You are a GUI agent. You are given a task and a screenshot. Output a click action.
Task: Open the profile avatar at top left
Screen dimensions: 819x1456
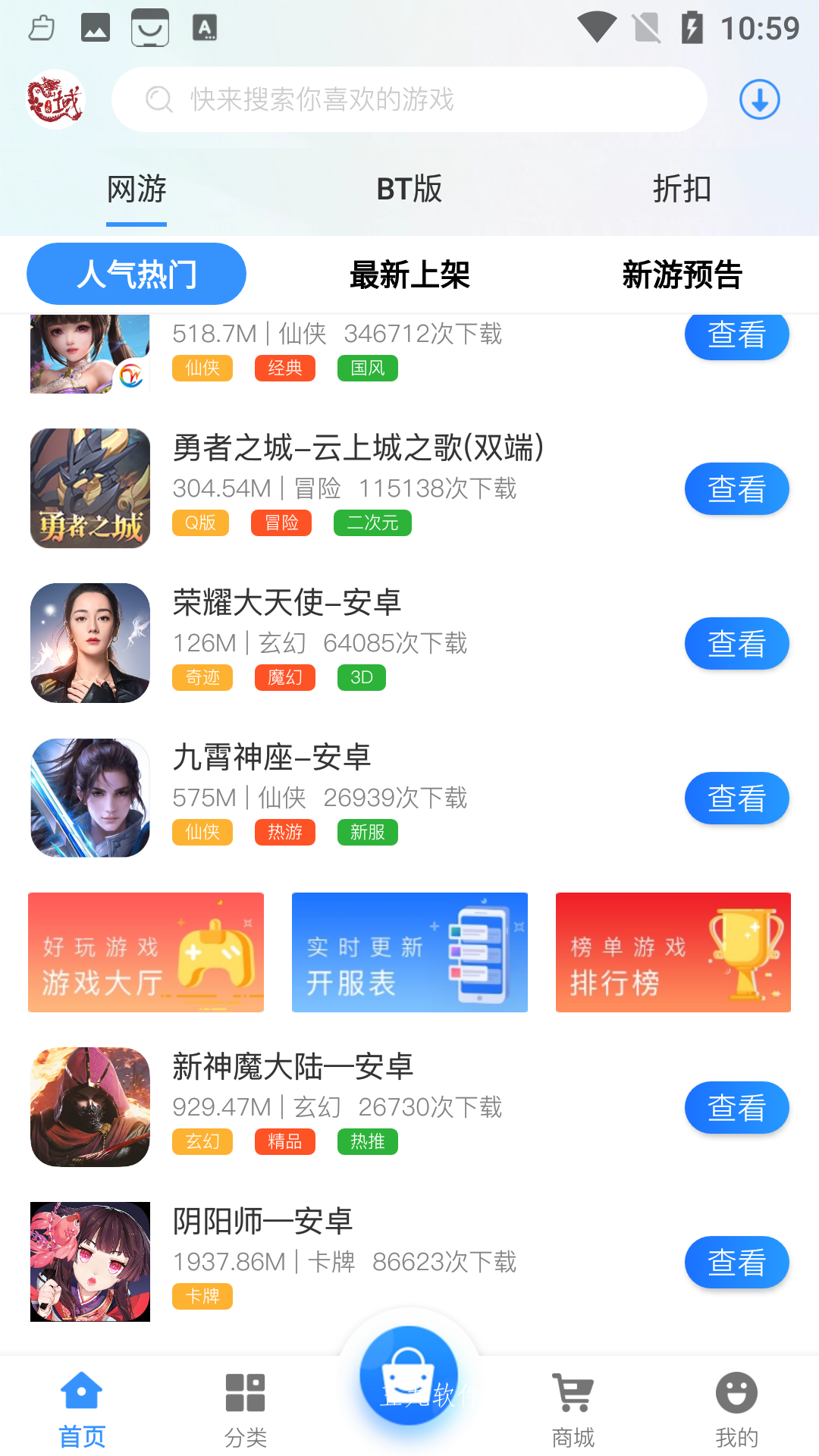56,99
